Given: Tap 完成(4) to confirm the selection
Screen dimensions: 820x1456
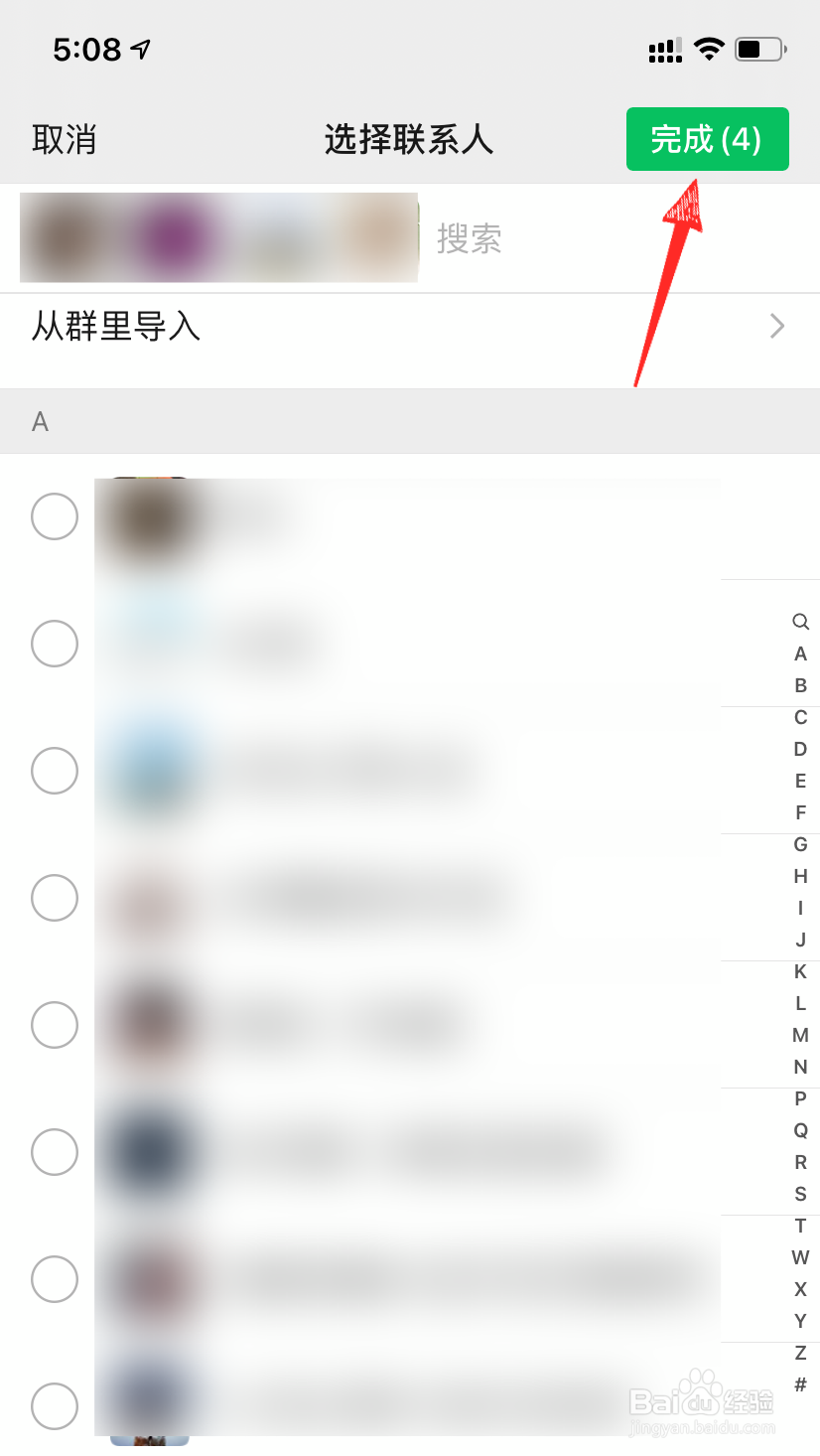Looking at the screenshot, I should [707, 139].
